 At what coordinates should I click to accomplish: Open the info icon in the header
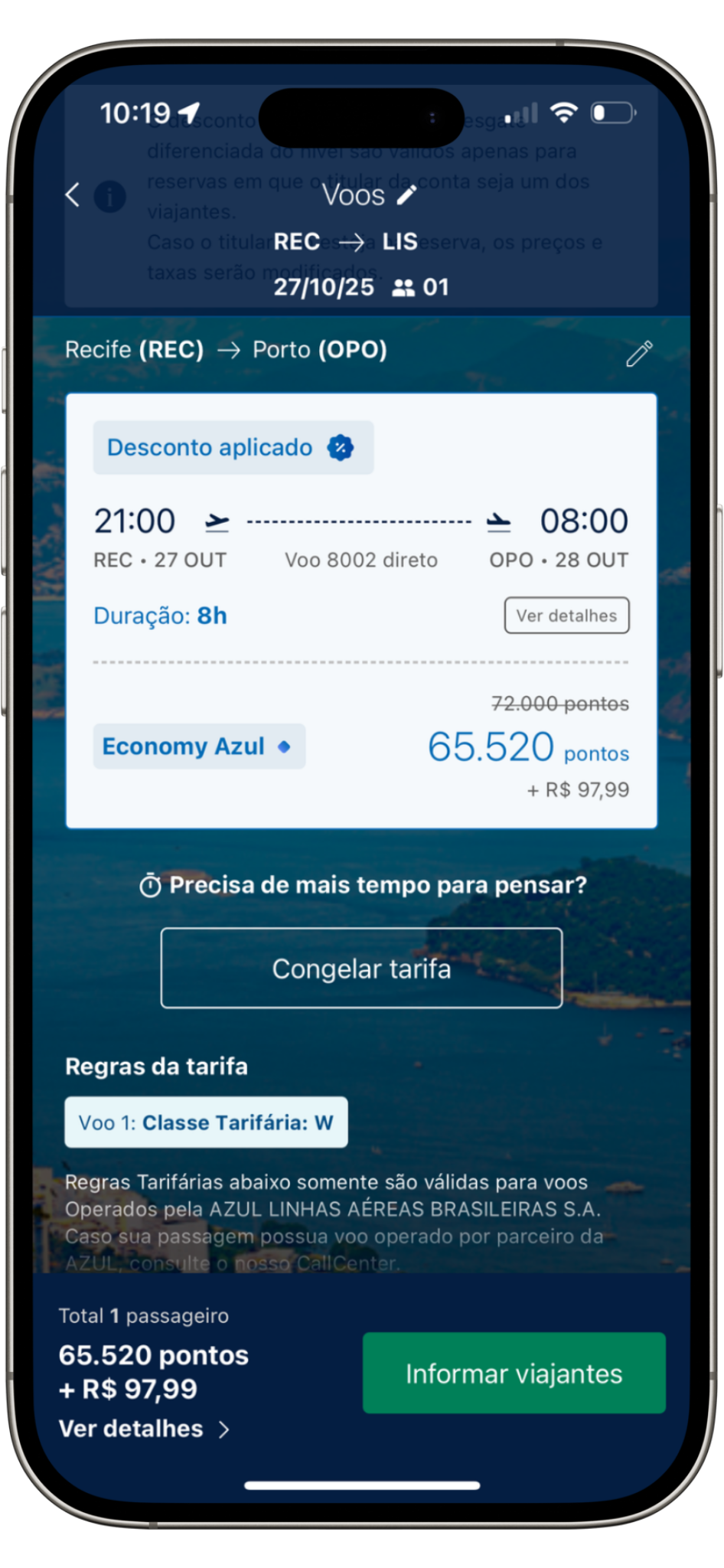(x=110, y=197)
